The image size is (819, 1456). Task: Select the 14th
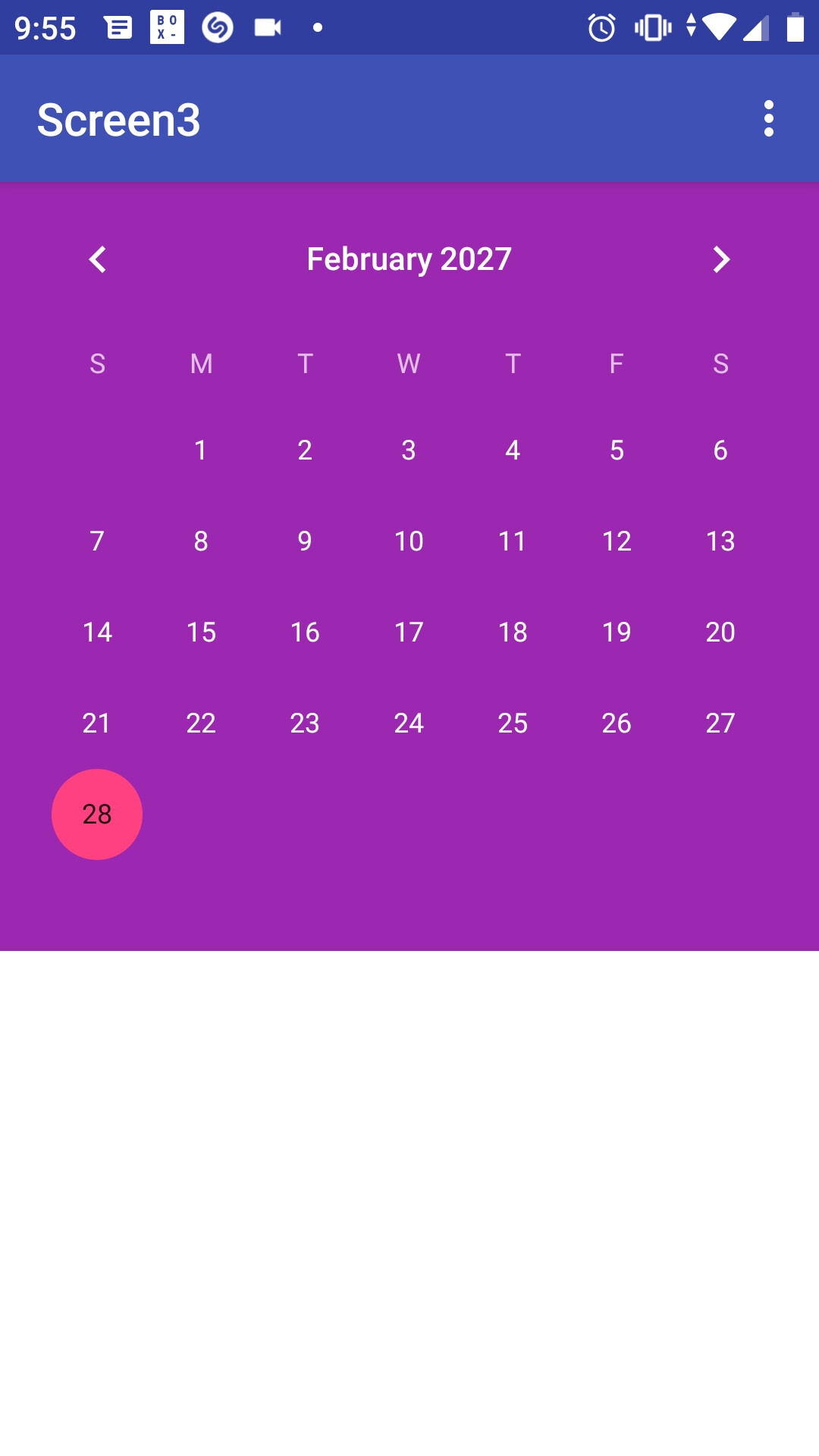[97, 632]
